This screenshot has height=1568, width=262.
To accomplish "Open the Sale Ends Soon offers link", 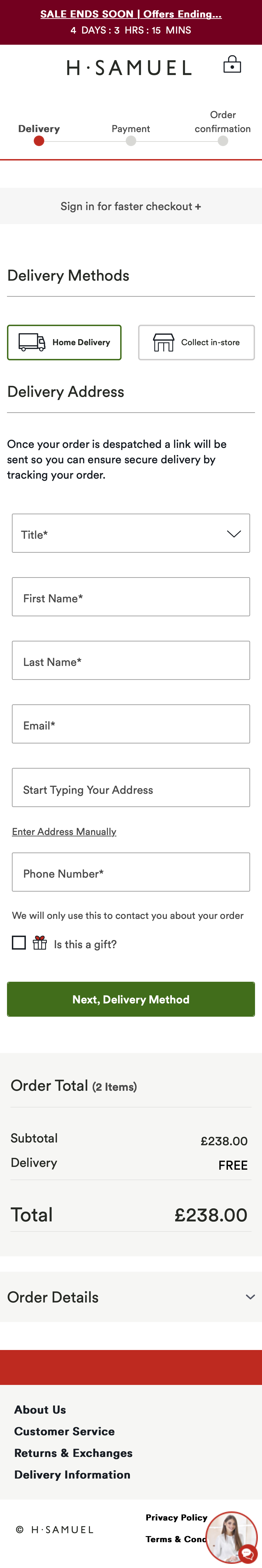I will point(130,14).
